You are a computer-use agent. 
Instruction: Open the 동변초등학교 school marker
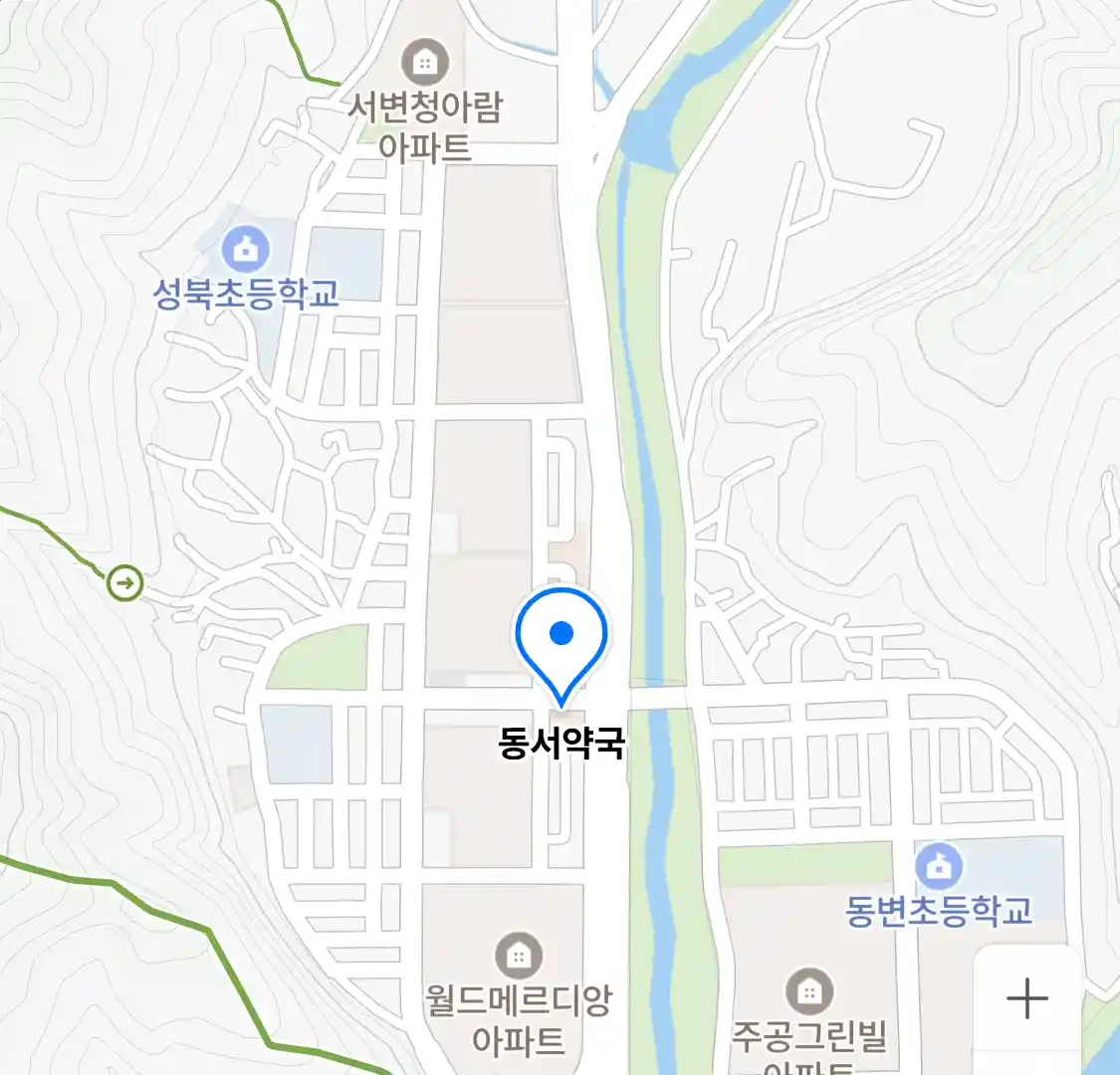point(938,866)
